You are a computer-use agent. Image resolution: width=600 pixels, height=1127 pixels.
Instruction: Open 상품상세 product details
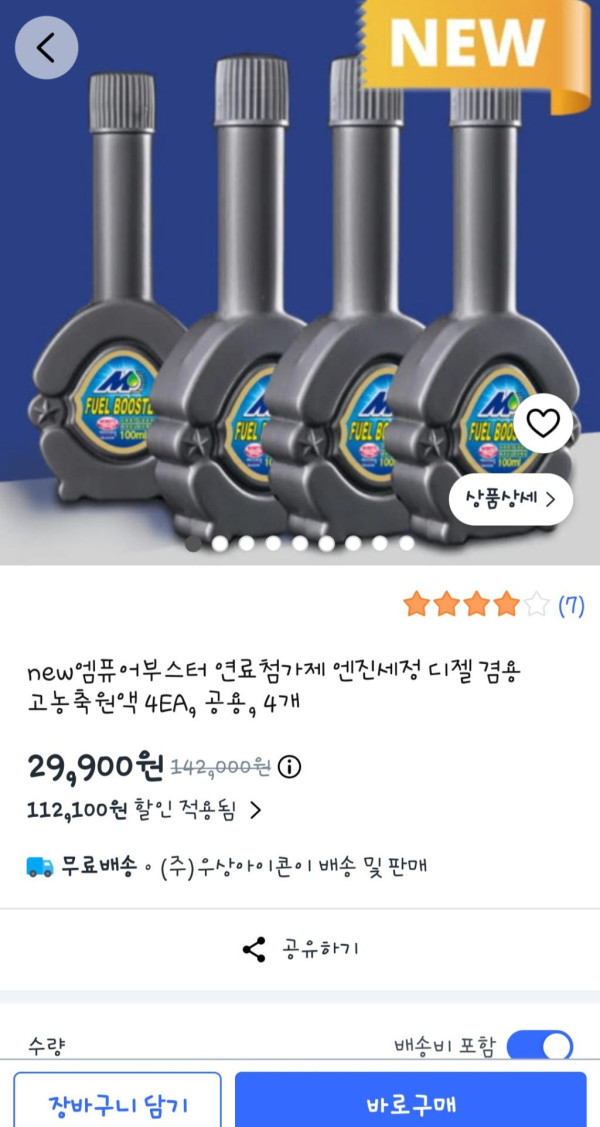511,499
